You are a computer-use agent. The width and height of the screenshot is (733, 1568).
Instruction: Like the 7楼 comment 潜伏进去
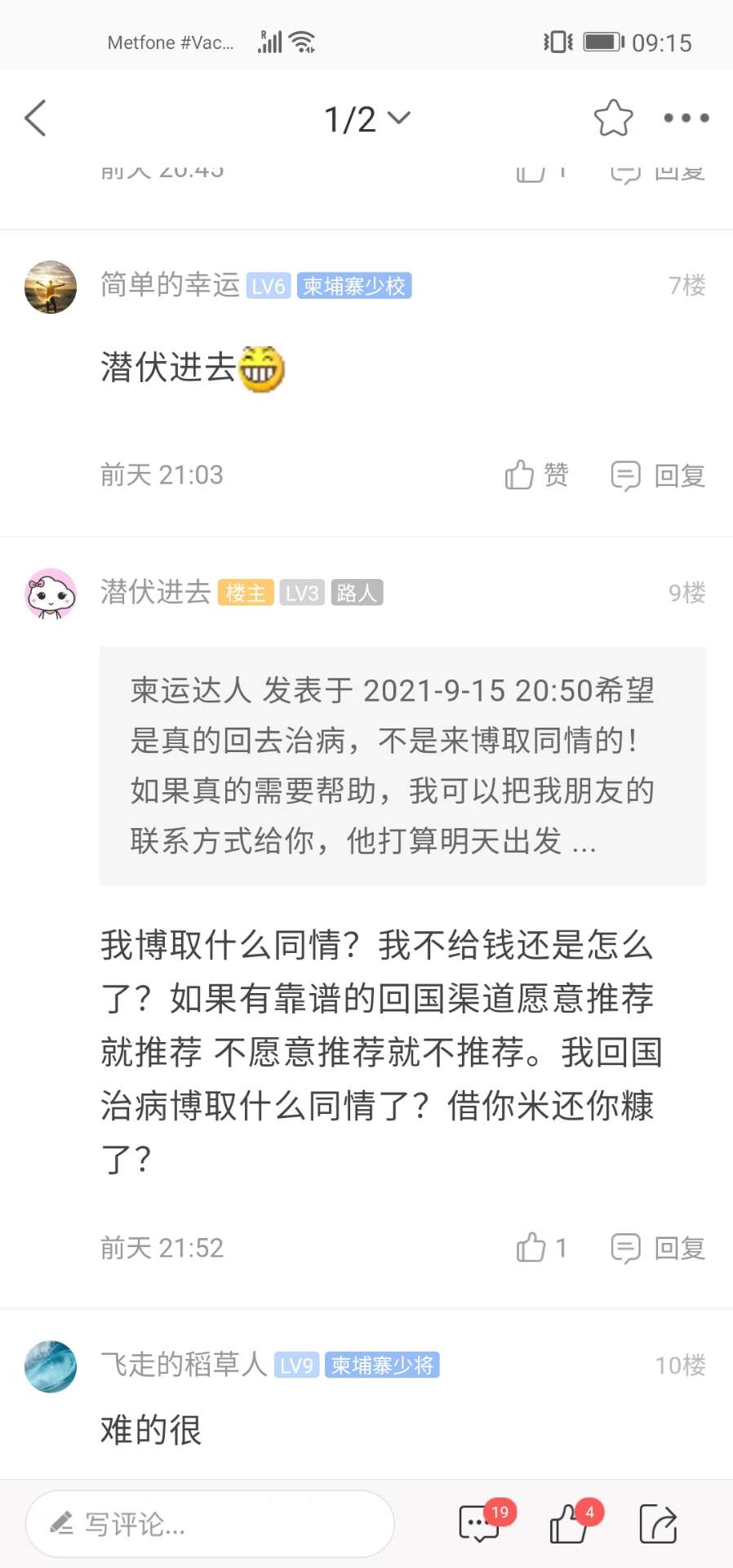pyautogui.click(x=535, y=474)
